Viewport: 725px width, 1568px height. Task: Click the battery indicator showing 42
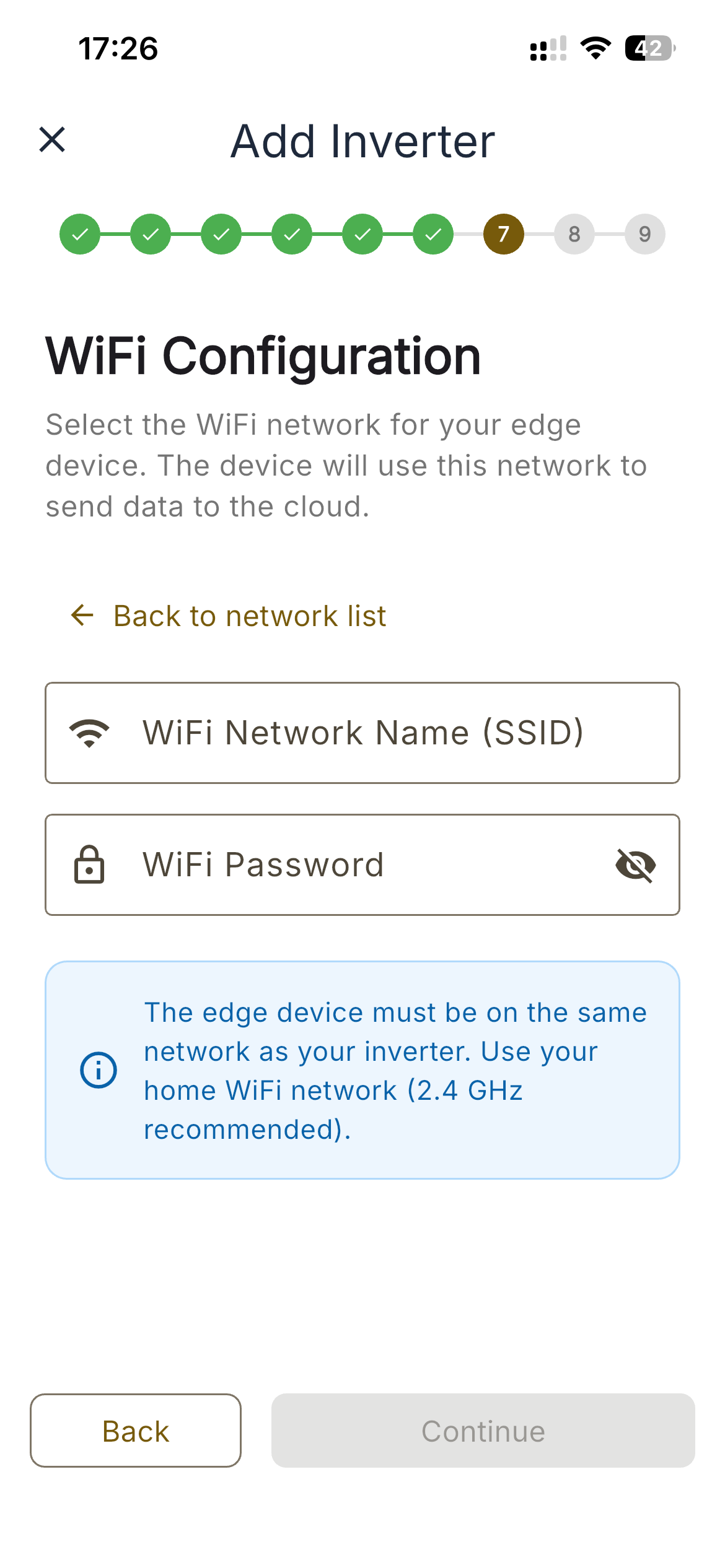click(648, 48)
